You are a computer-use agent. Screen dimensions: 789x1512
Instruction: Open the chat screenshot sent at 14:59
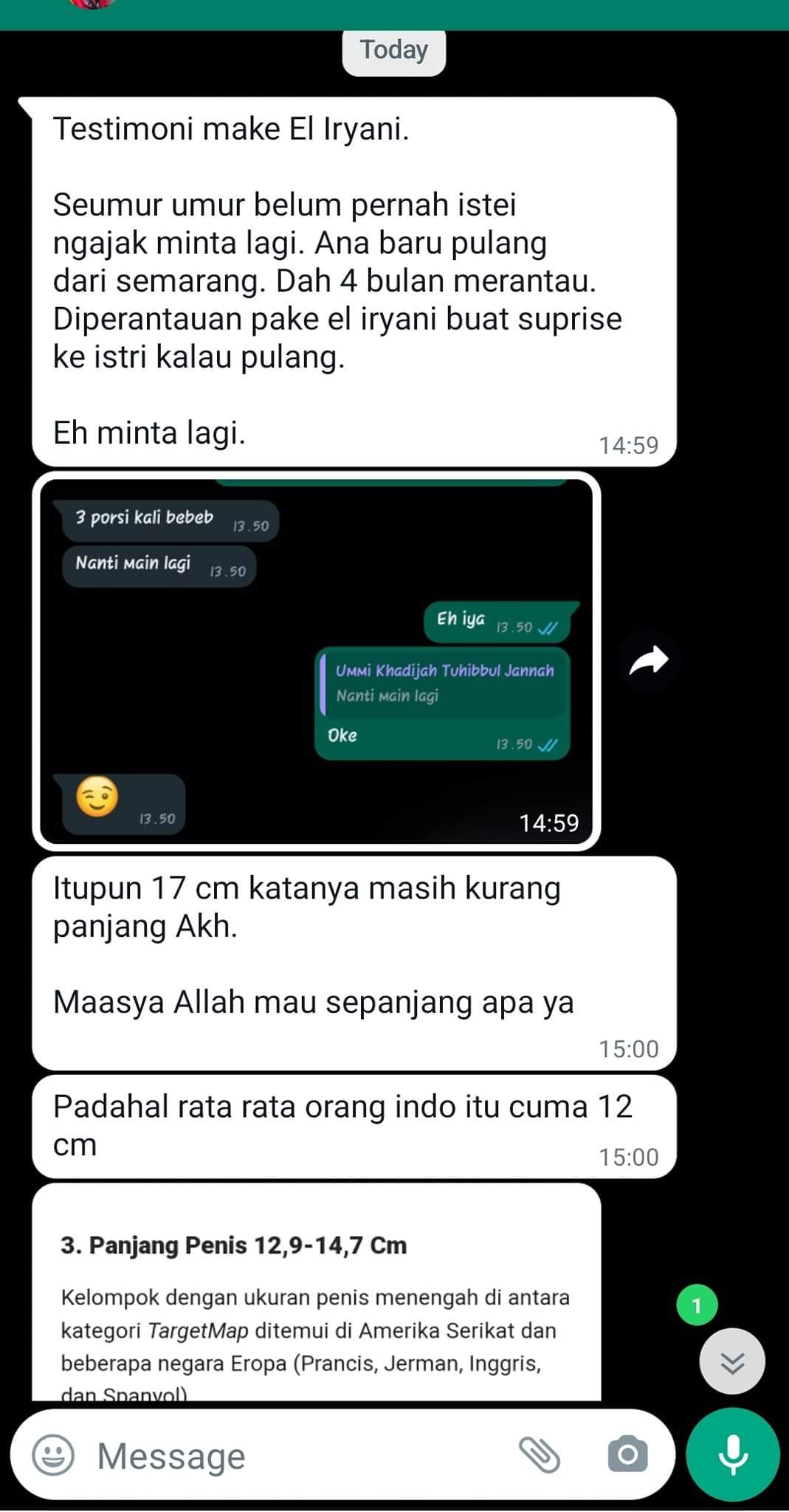click(x=316, y=661)
